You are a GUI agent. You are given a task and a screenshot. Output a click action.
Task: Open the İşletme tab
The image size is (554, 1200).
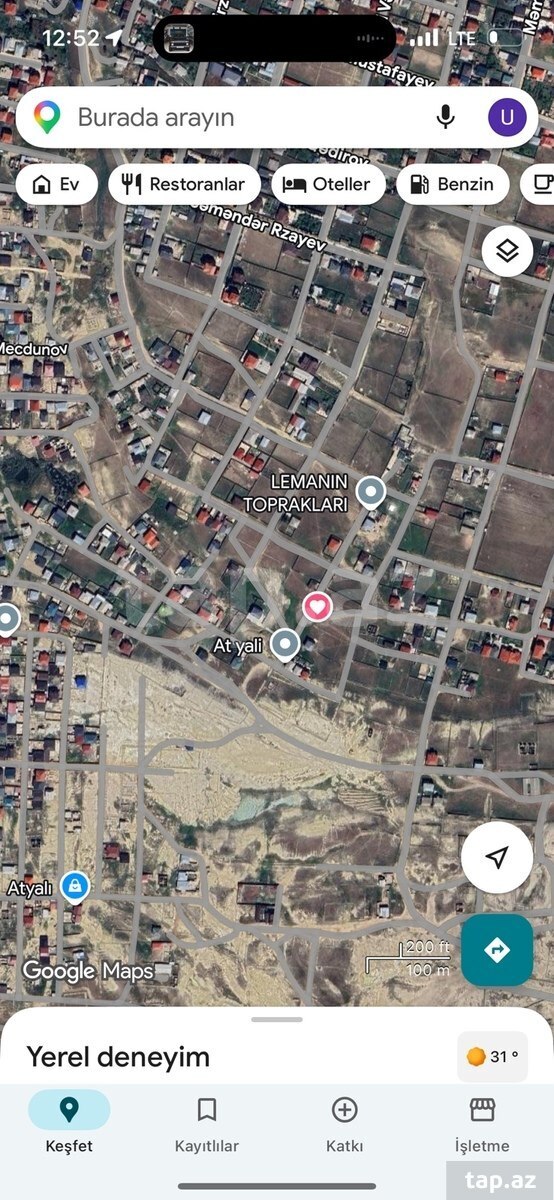tap(482, 1123)
